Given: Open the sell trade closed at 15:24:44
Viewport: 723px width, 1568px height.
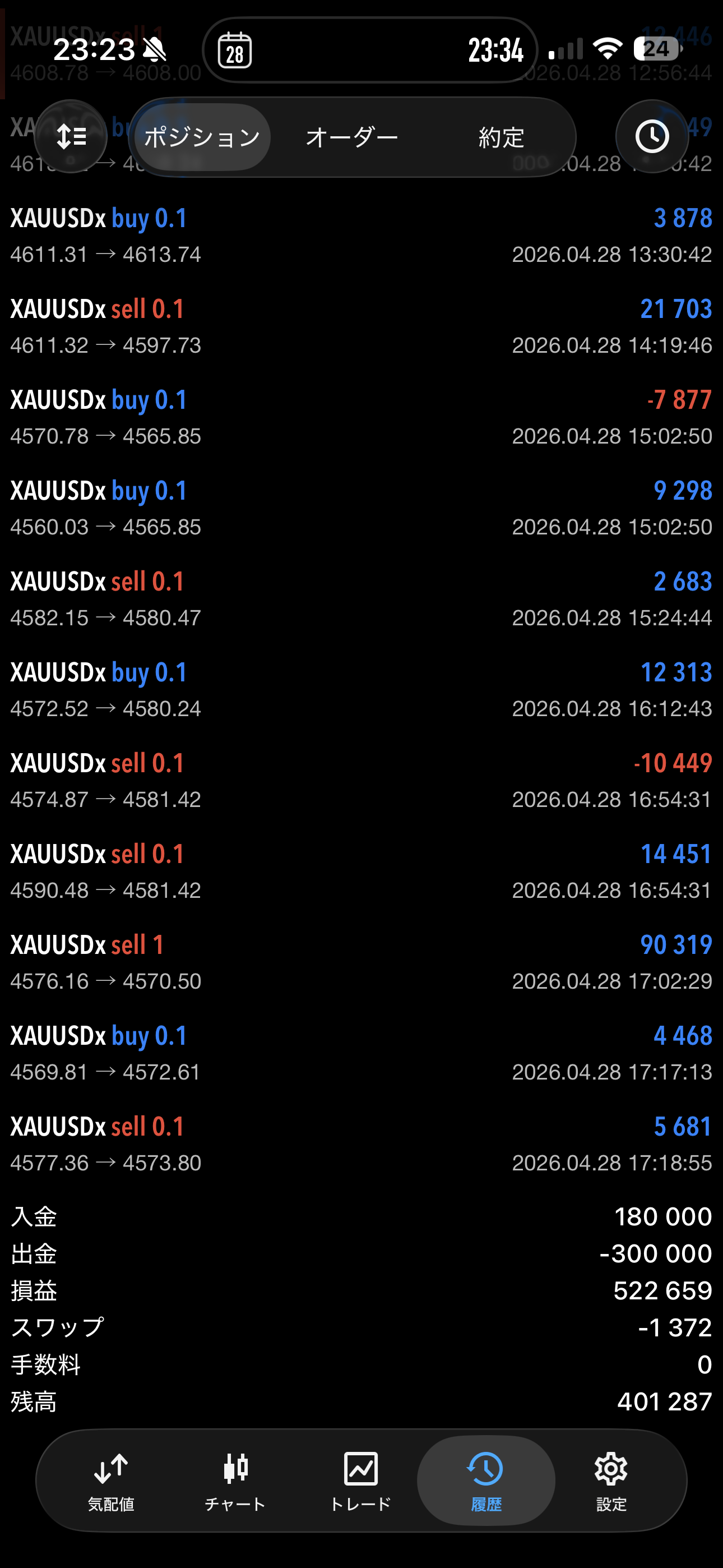Looking at the screenshot, I should point(361,599).
